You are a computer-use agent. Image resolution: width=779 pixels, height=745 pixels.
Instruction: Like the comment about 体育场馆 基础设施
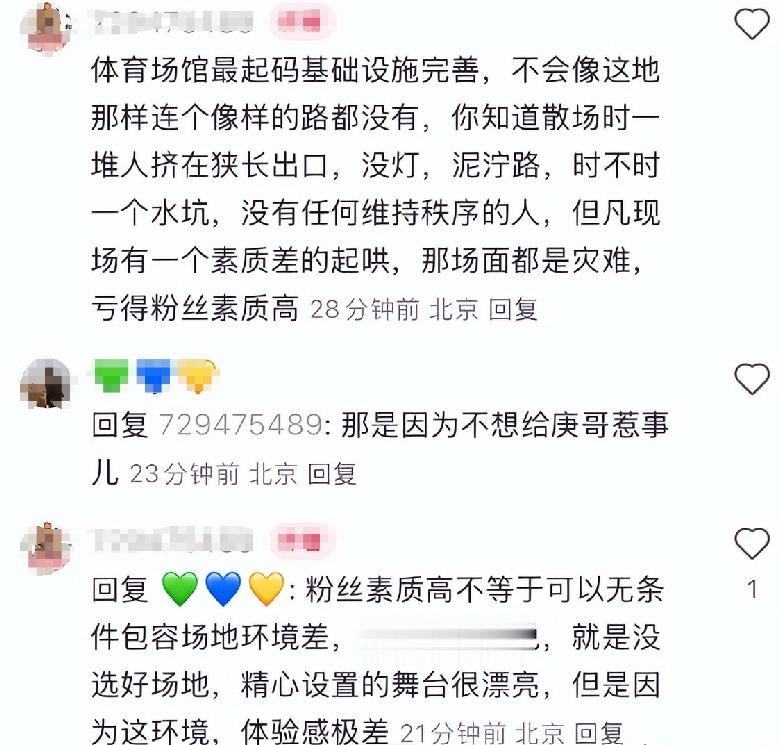point(751,22)
